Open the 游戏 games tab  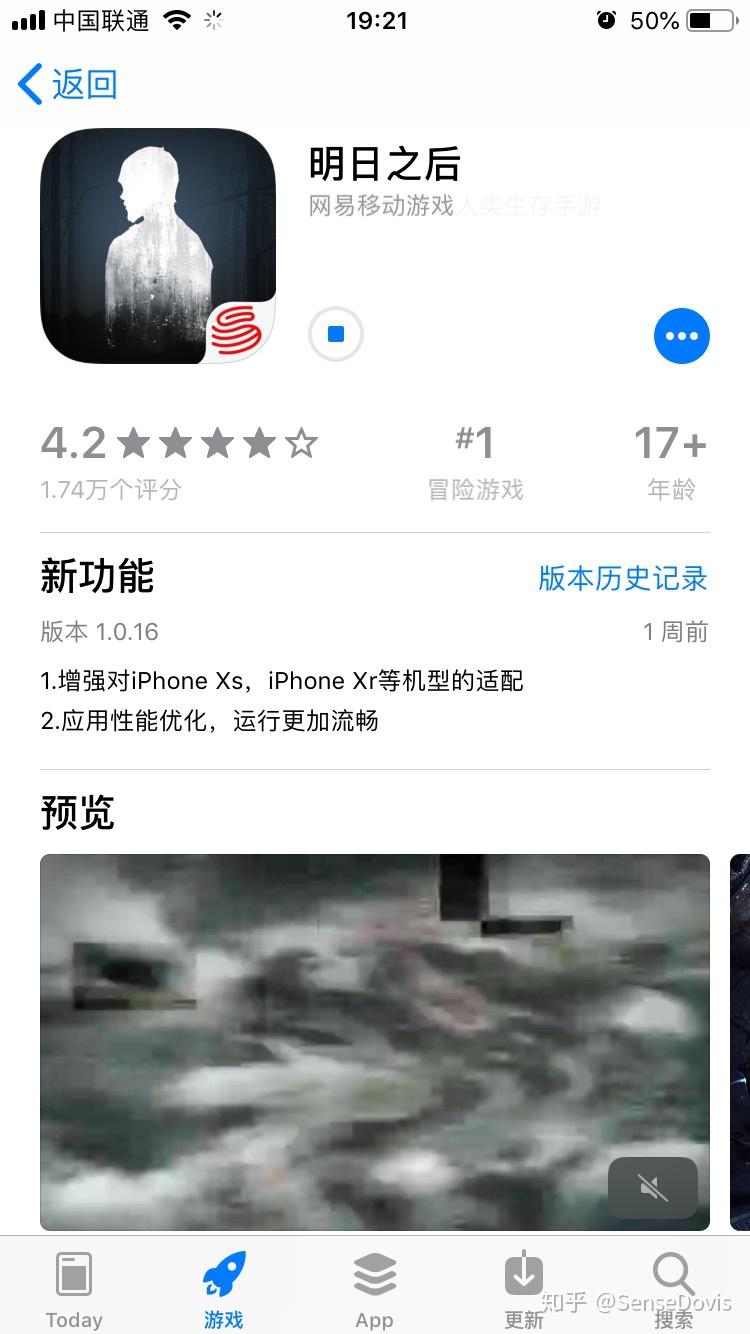[x=224, y=1290]
